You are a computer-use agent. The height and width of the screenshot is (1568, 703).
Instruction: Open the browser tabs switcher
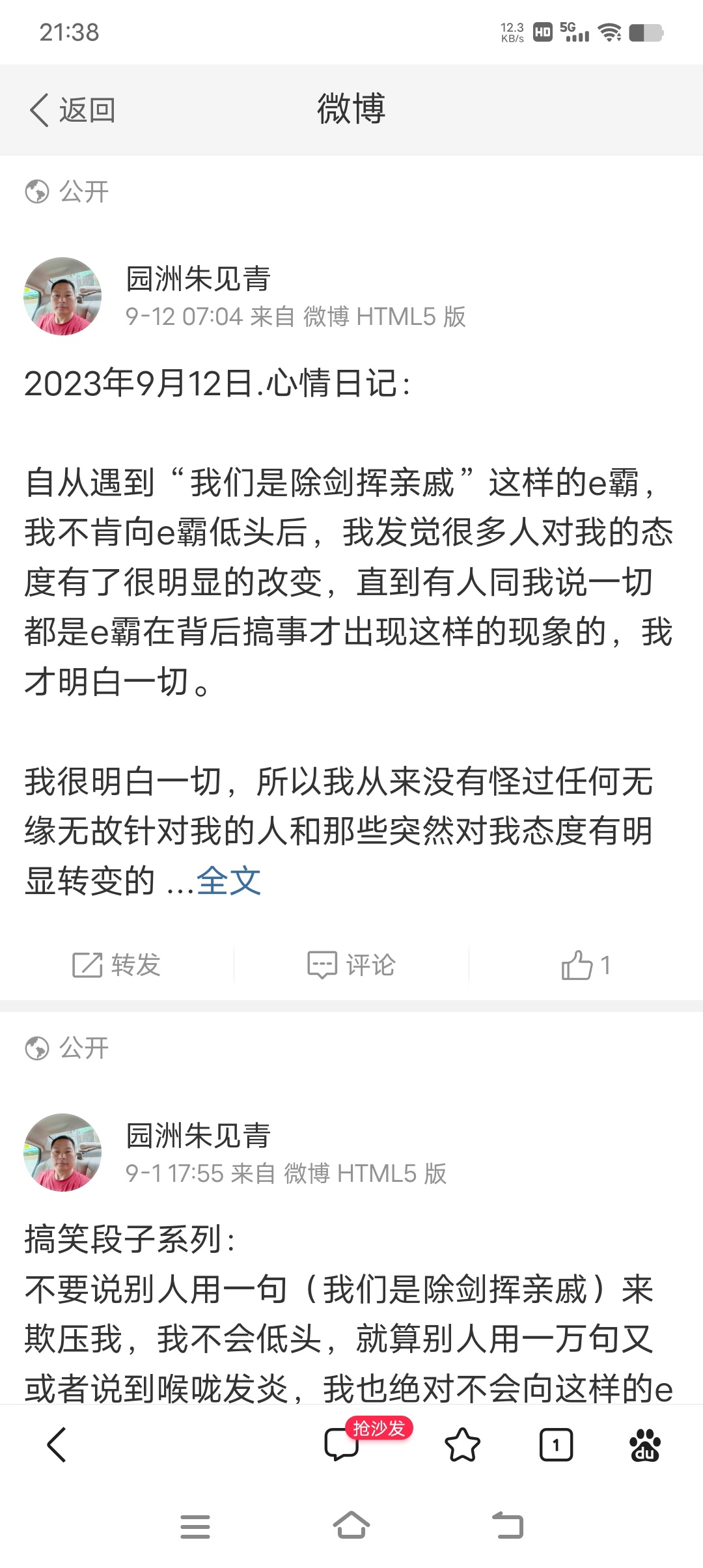[556, 1445]
